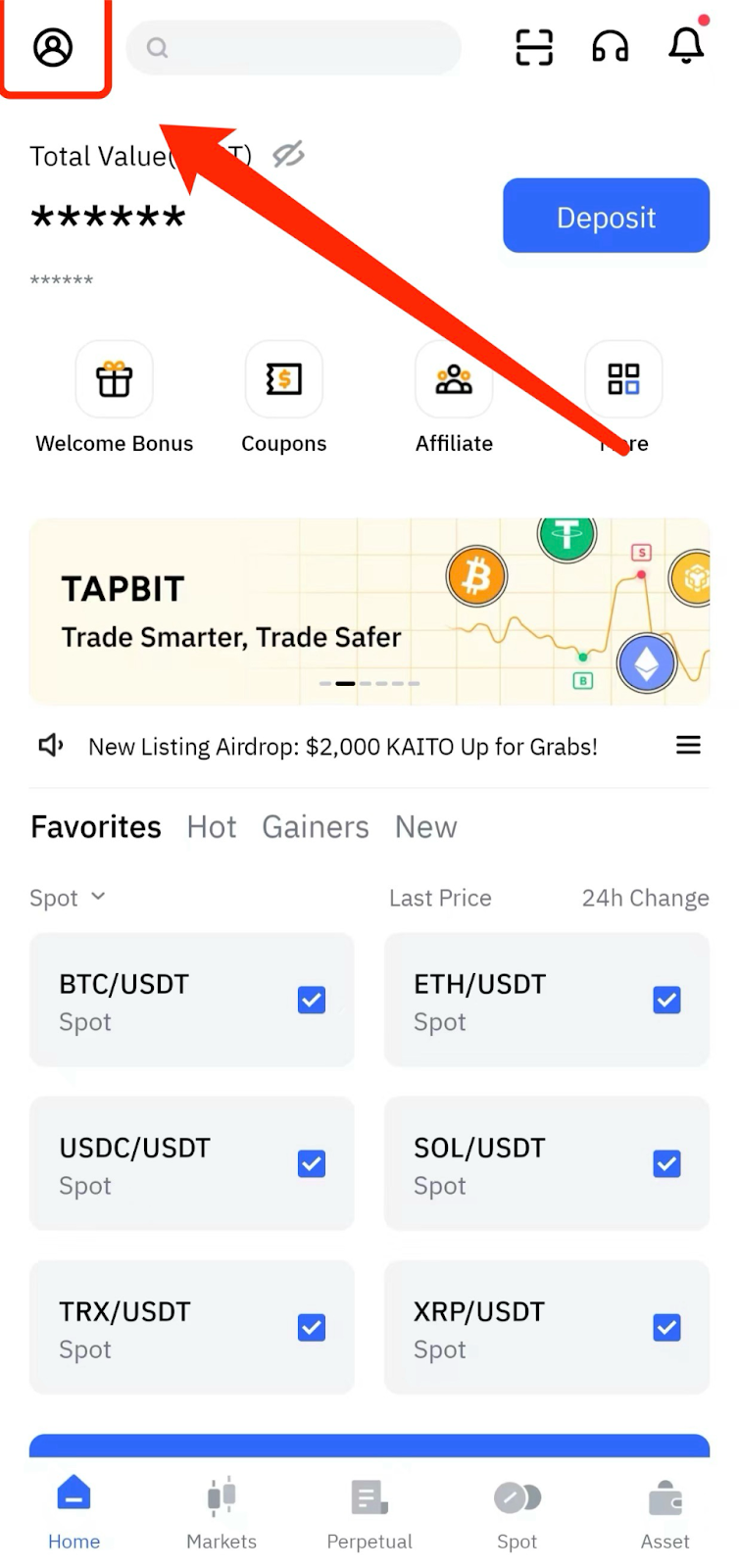Switch to the Hot tab
Image resolution: width=739 pixels, height=1568 pixels.
(x=212, y=827)
